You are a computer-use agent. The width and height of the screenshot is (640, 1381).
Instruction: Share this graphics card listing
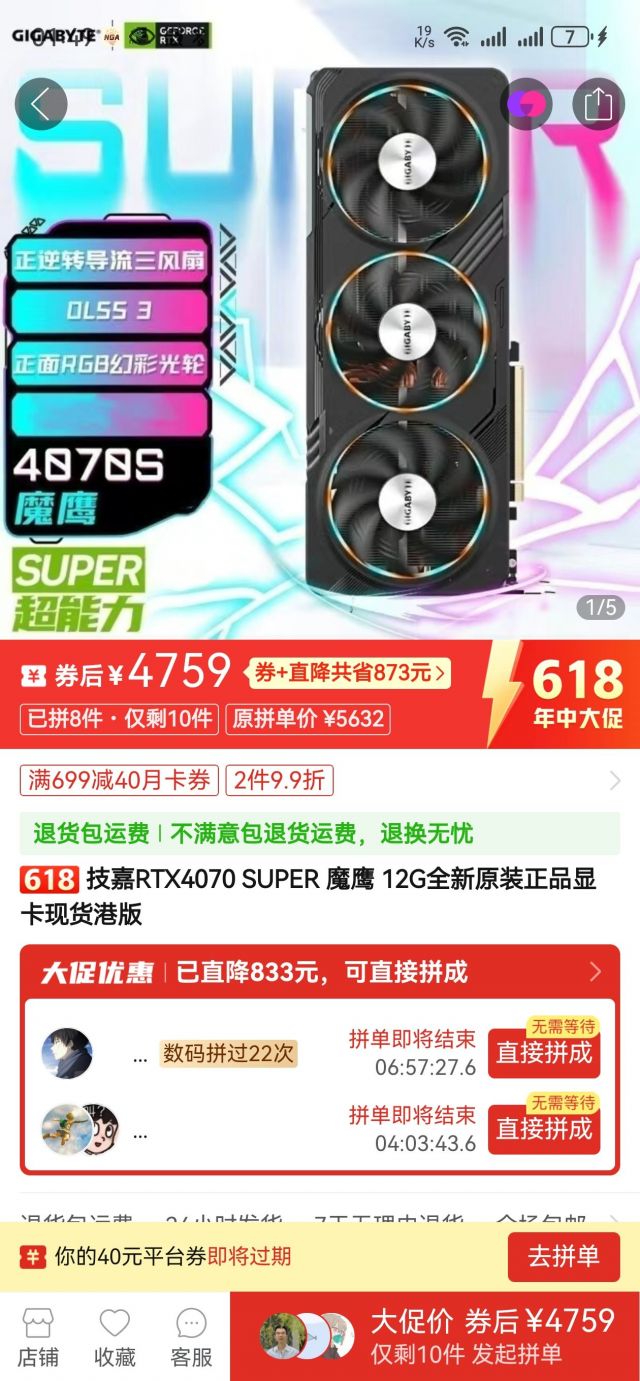(x=597, y=104)
